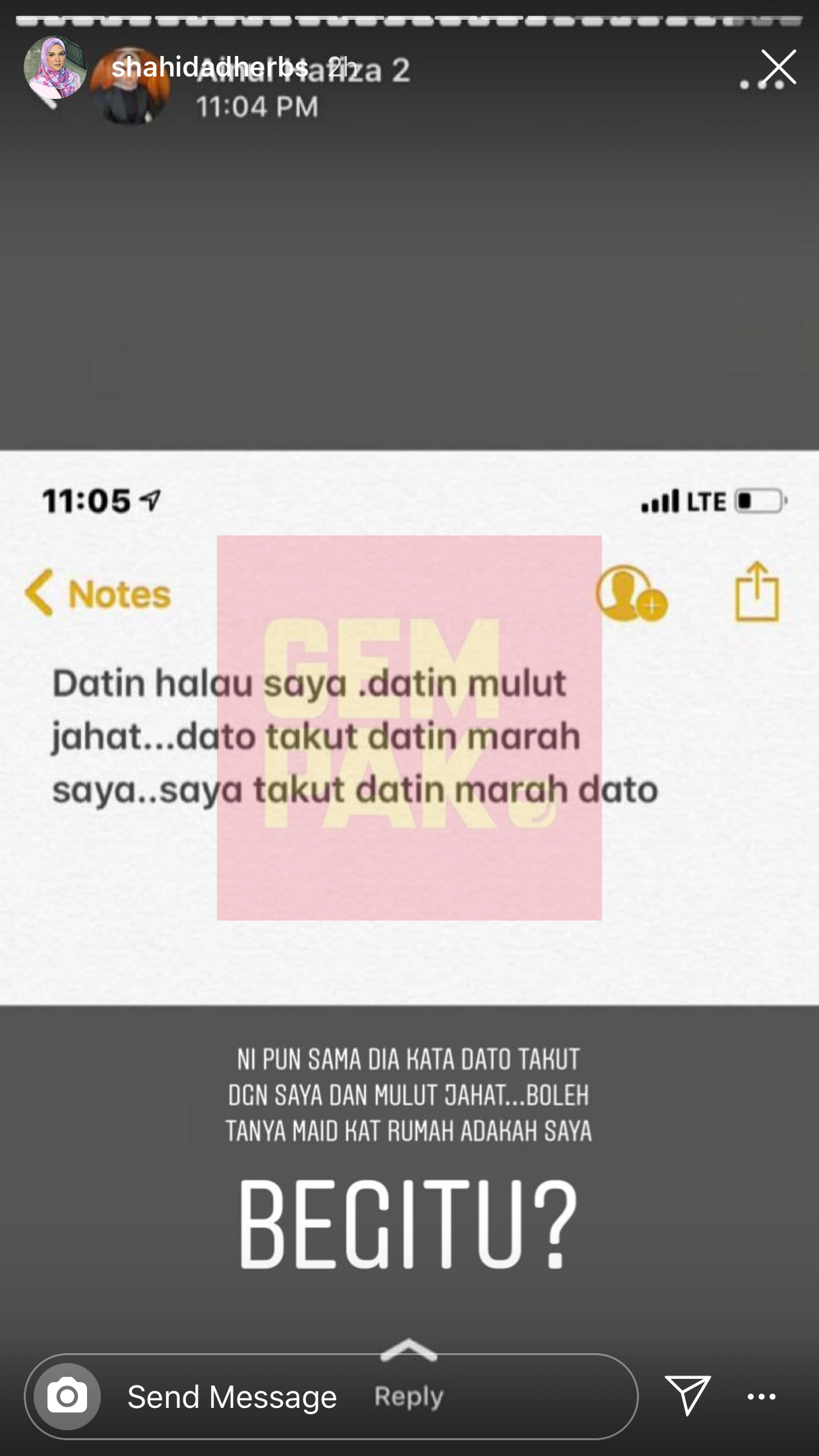Open more options at bottom right
Screen dimensions: 819x1456
click(761, 1396)
